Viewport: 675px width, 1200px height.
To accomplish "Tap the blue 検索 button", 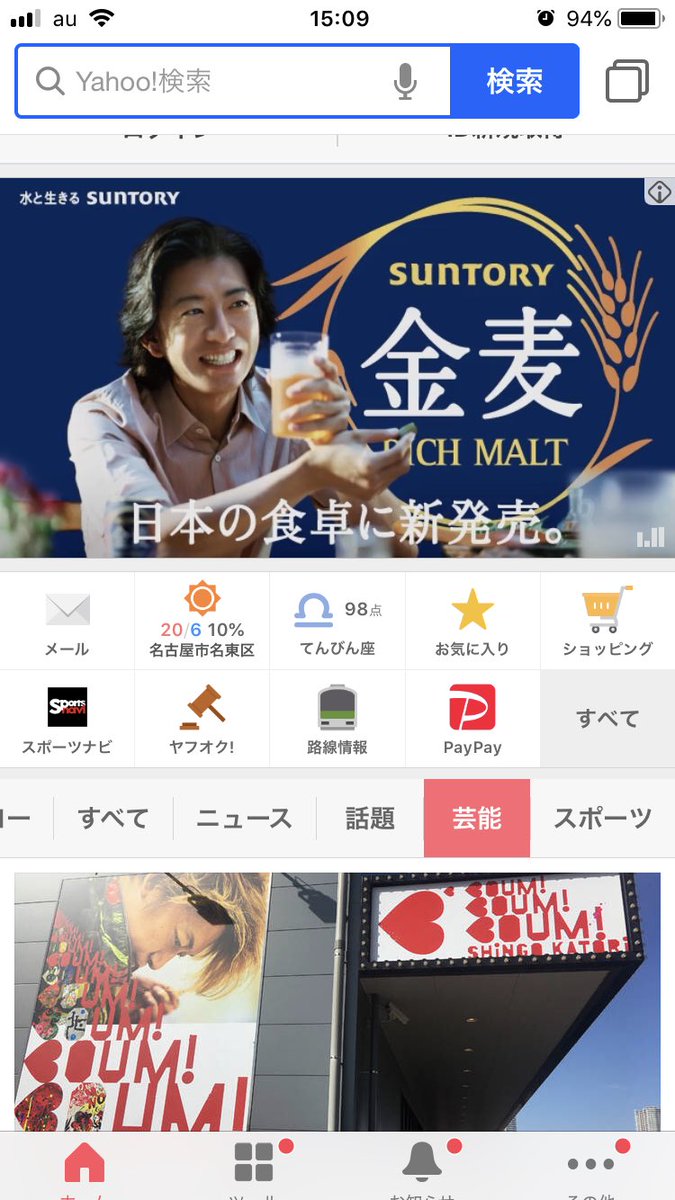I will click(x=514, y=81).
